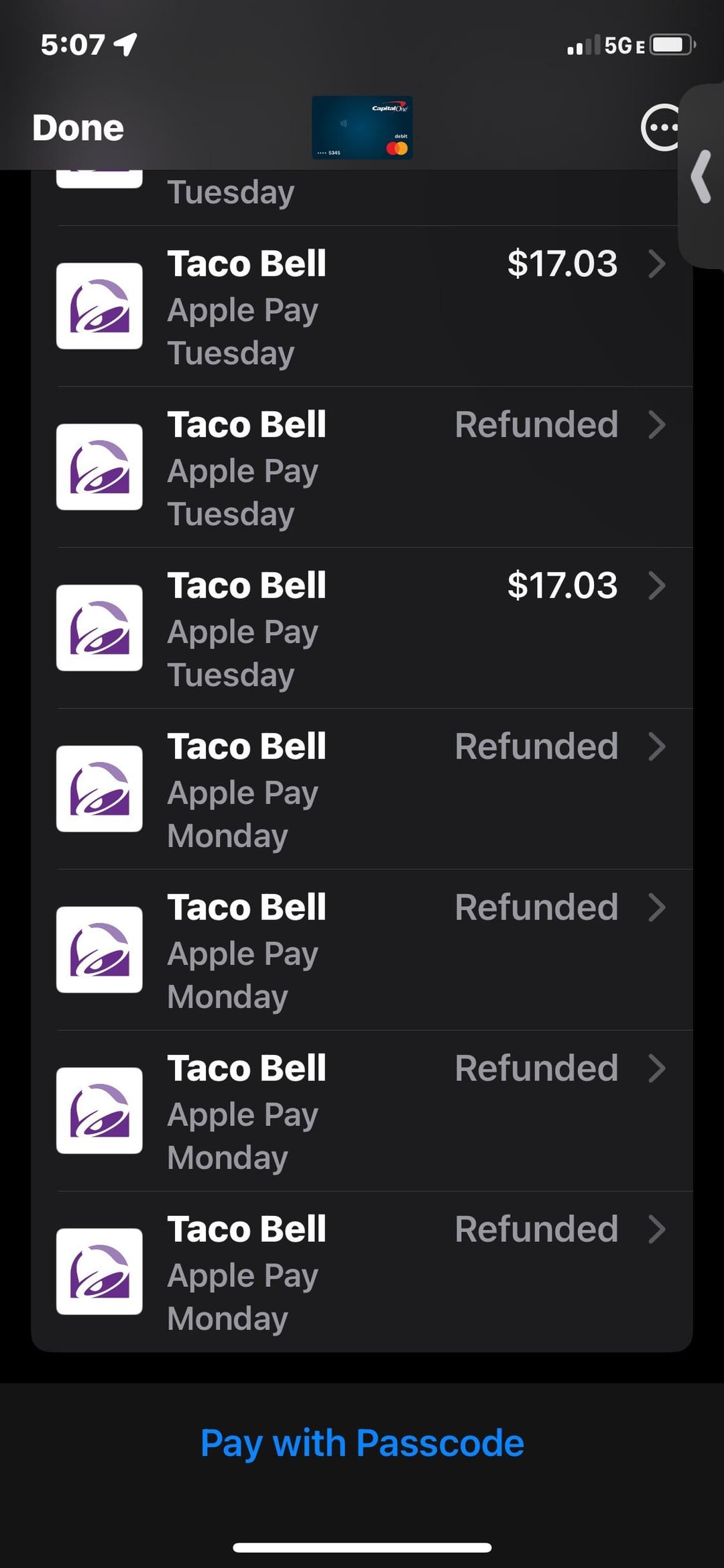Choose Pay with Passcode

[x=362, y=1442]
